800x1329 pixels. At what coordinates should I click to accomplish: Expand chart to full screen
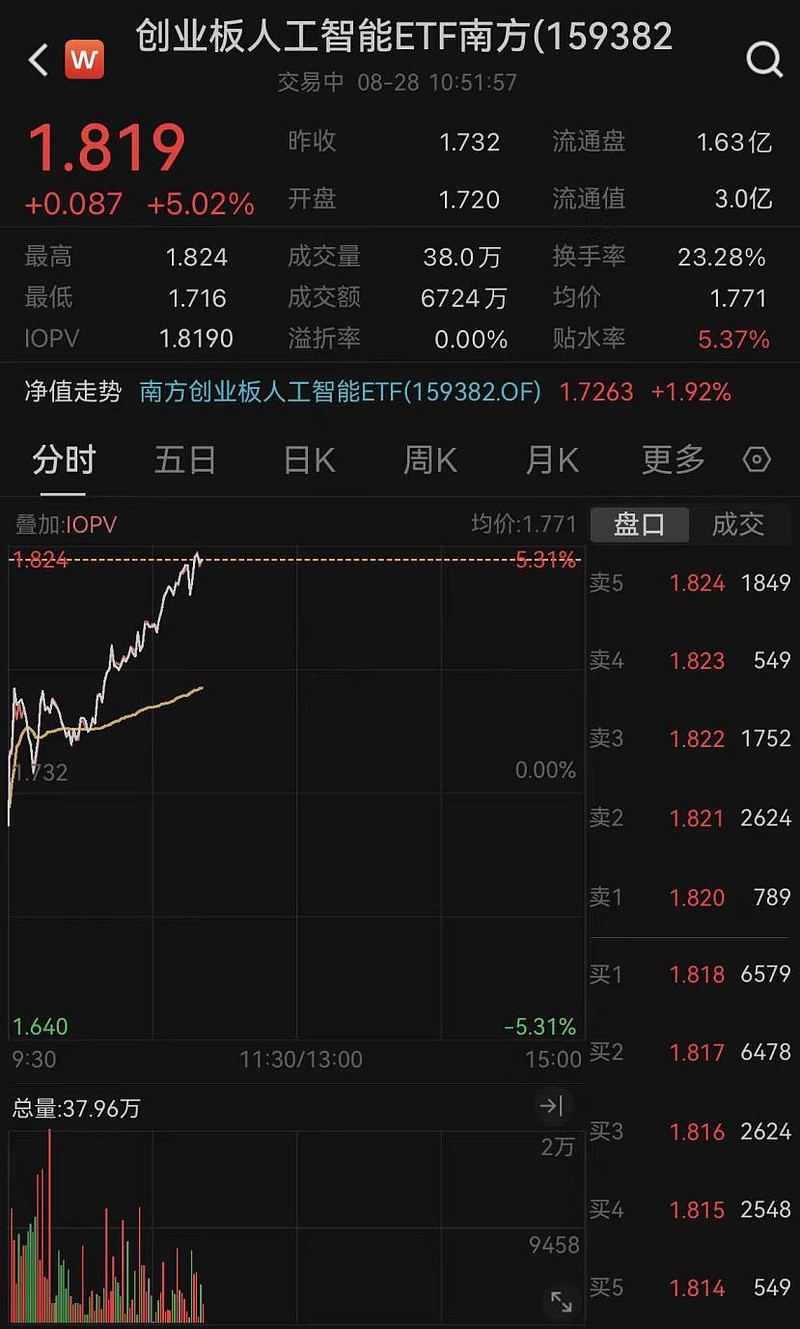561,1301
